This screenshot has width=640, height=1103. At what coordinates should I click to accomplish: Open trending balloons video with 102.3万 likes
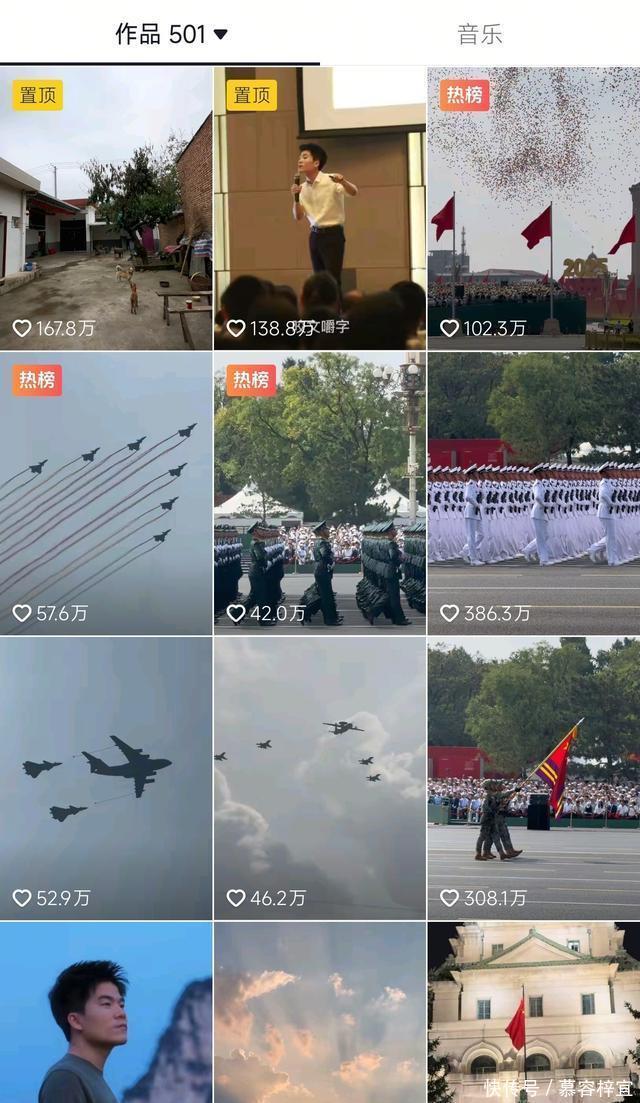click(533, 208)
